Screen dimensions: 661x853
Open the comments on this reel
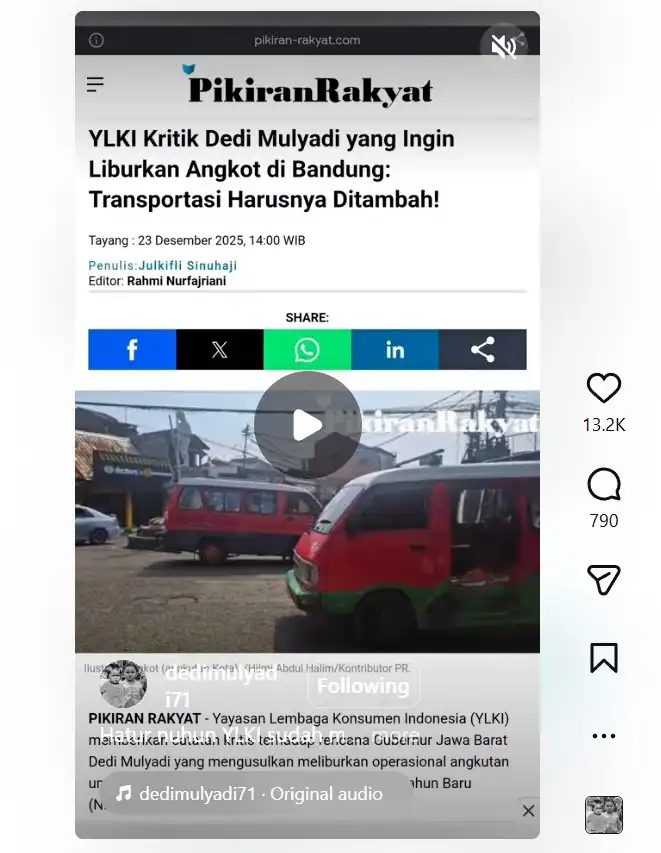603,485
